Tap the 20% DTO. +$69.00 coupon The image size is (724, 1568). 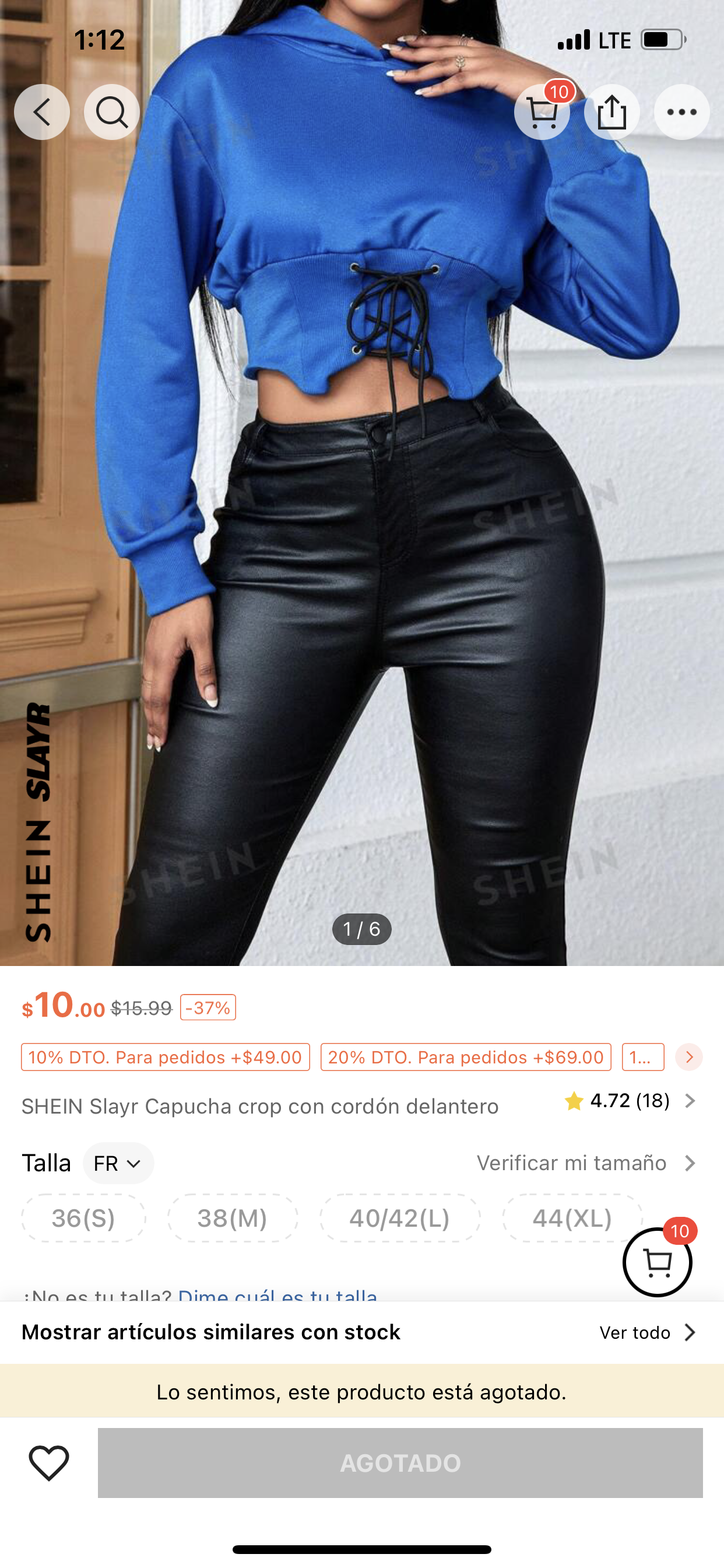[465, 1058]
